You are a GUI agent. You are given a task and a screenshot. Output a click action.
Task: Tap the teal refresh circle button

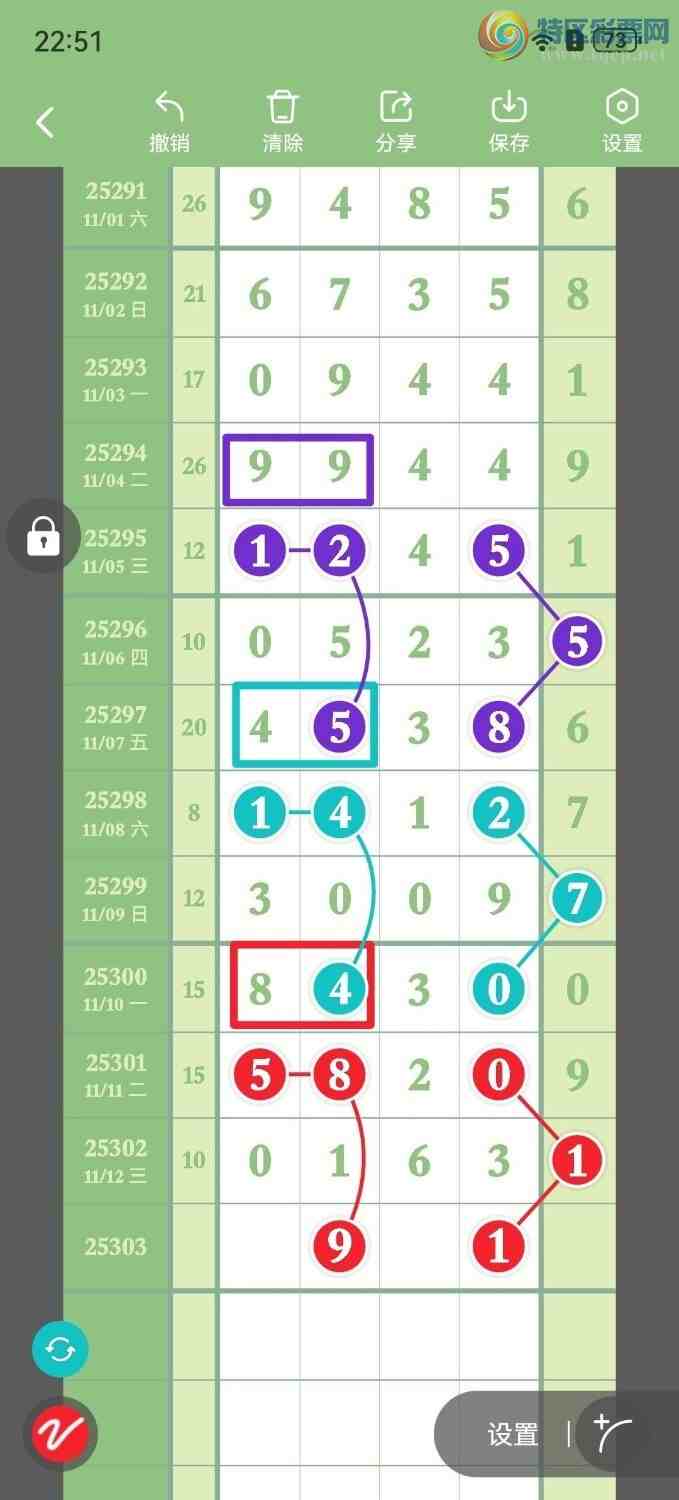[x=60, y=1350]
